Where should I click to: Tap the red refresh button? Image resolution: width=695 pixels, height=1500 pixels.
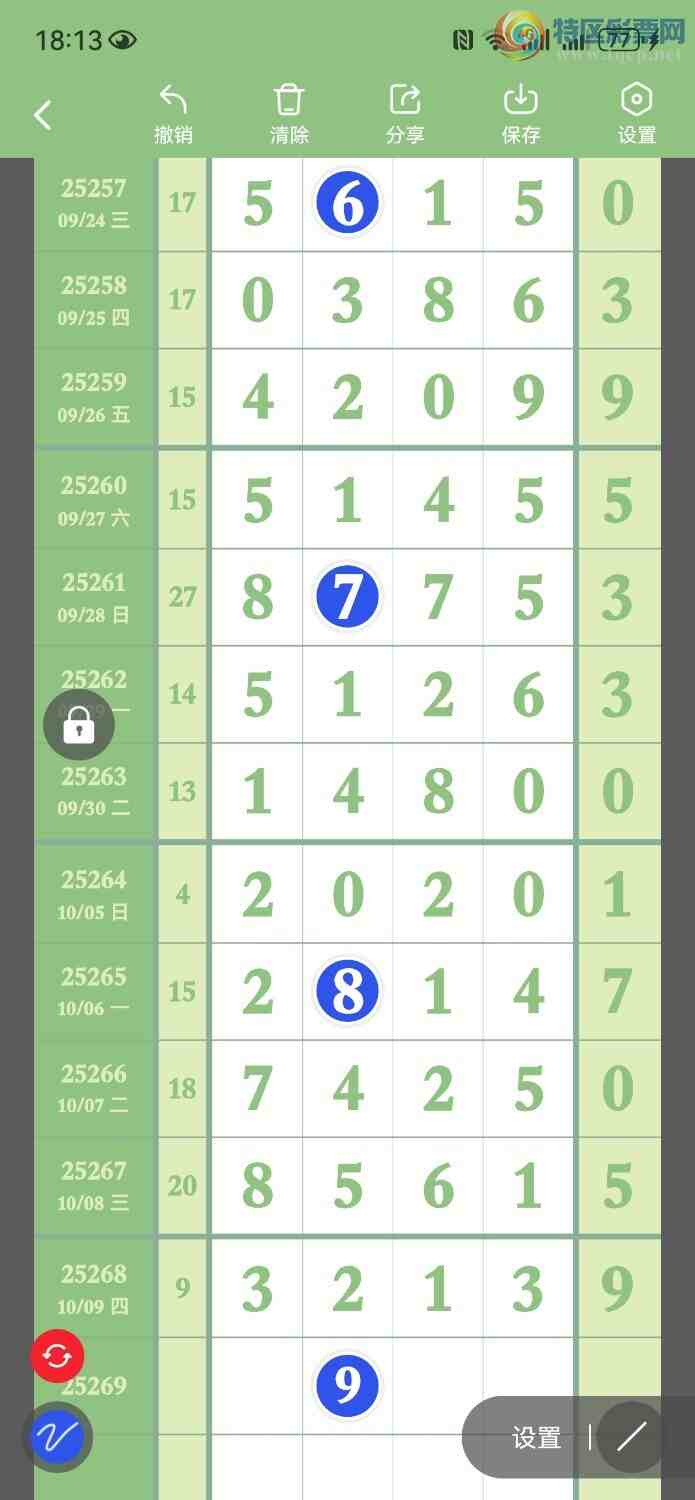click(x=57, y=1356)
